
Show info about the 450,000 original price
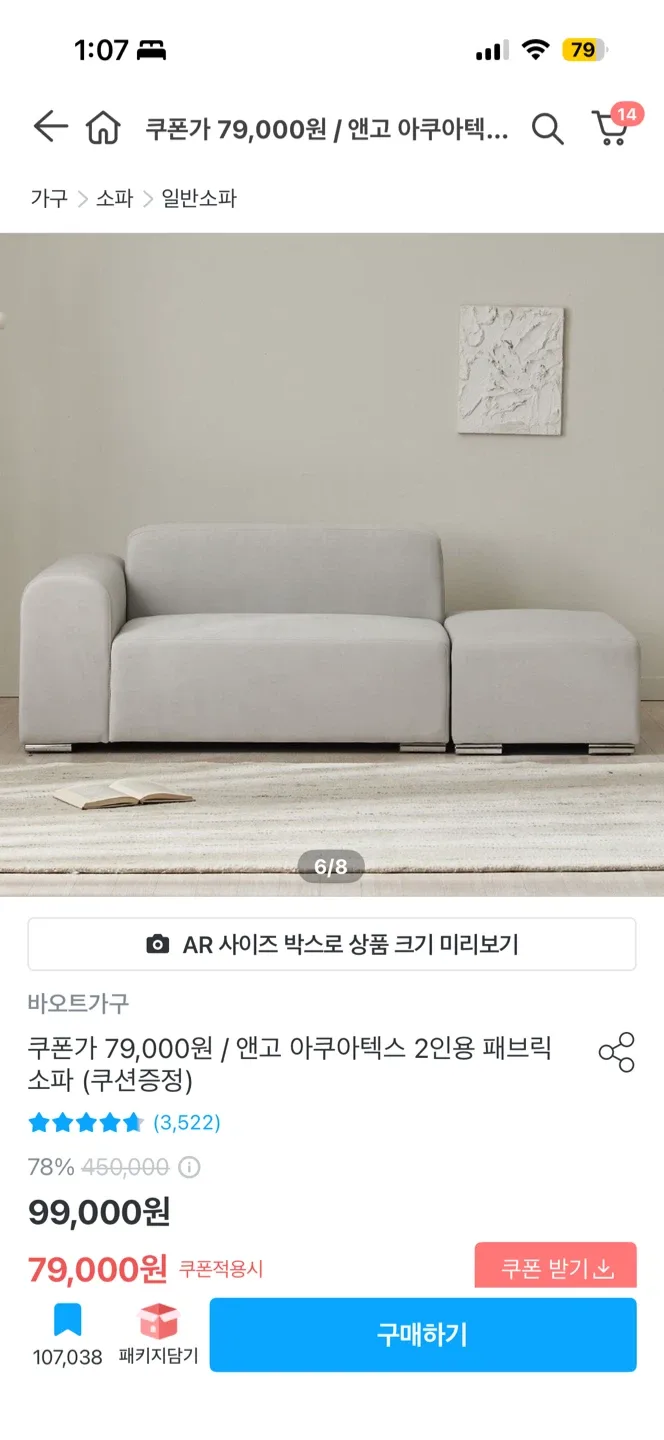[x=189, y=1167]
